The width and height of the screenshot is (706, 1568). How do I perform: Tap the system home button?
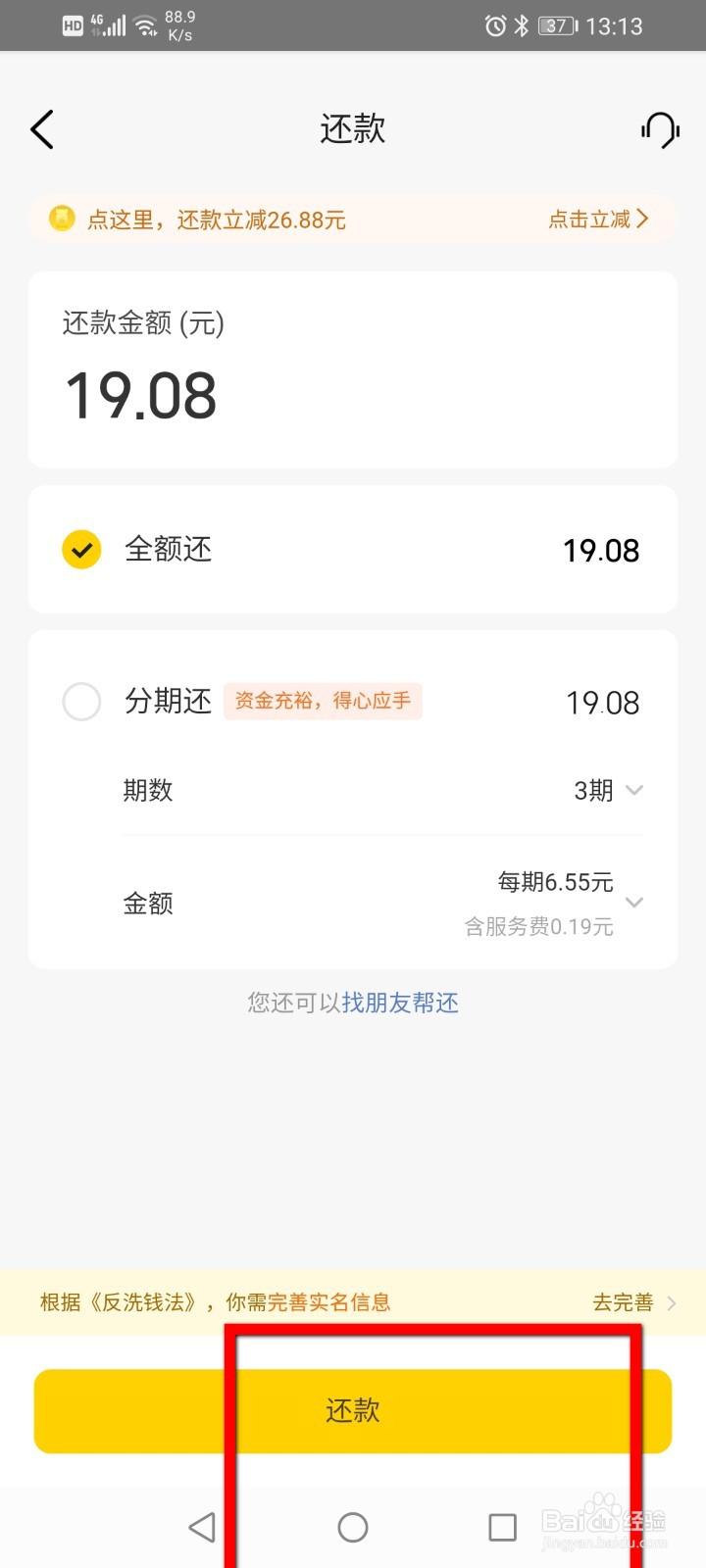[x=353, y=1527]
